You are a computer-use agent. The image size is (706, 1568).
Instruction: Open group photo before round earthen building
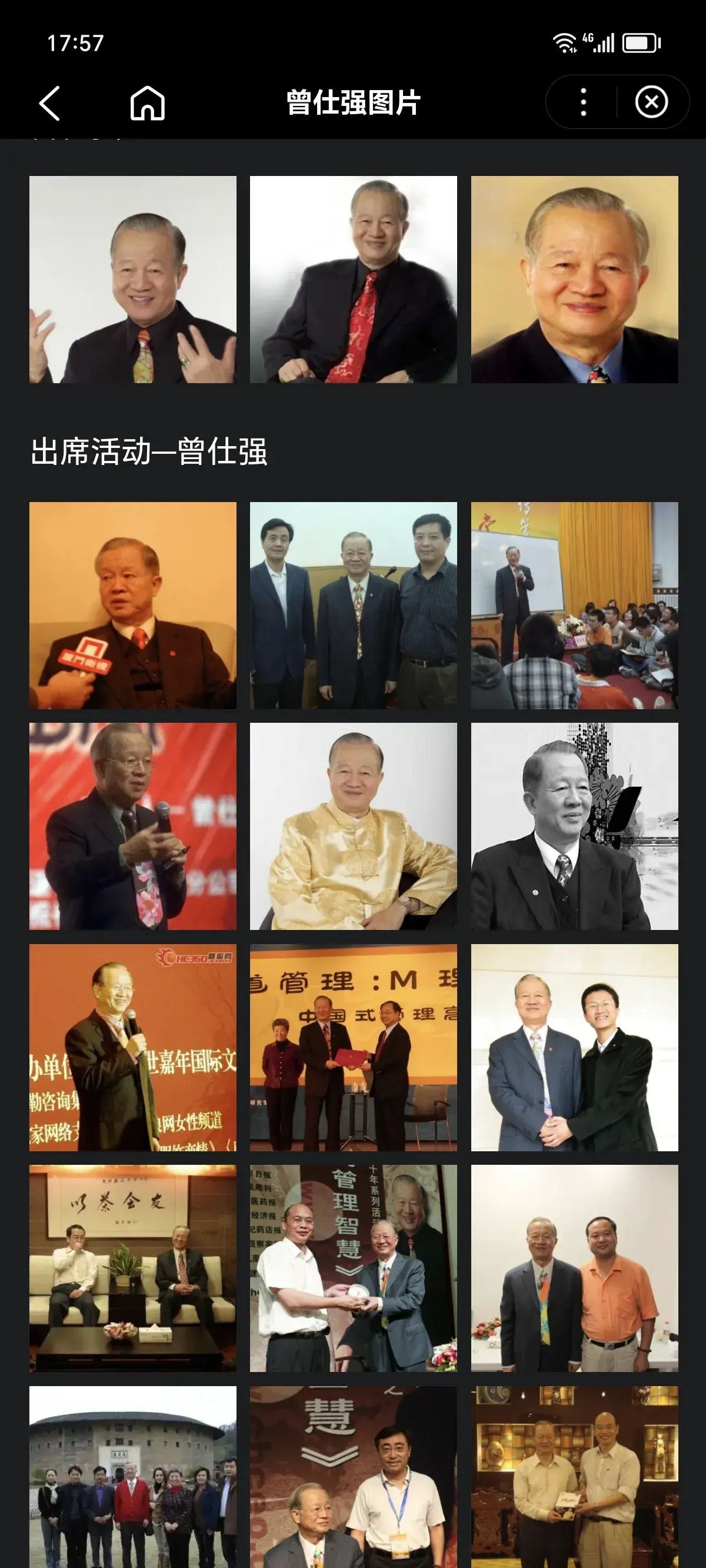pyautogui.click(x=133, y=1476)
